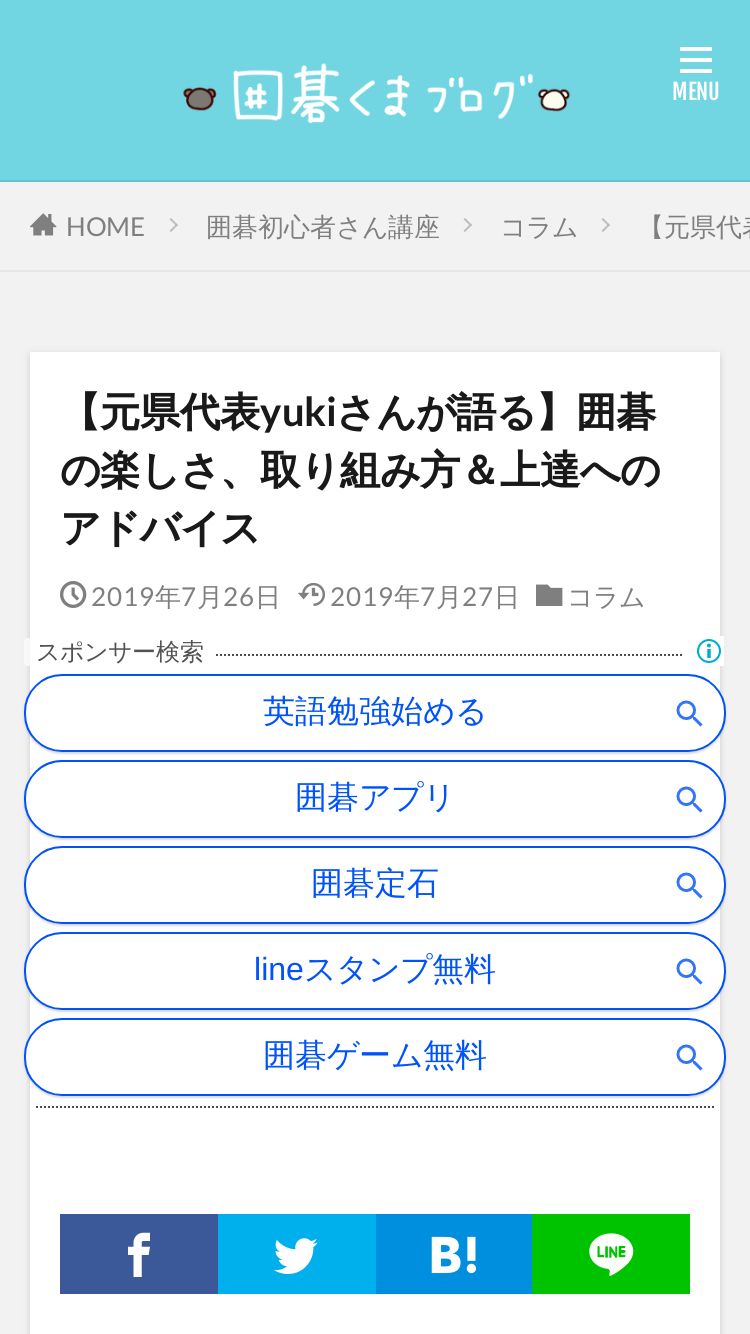Select the 囲碁ゲーム無料 sponsored search
The height and width of the screenshot is (1334, 750).
375,1057
